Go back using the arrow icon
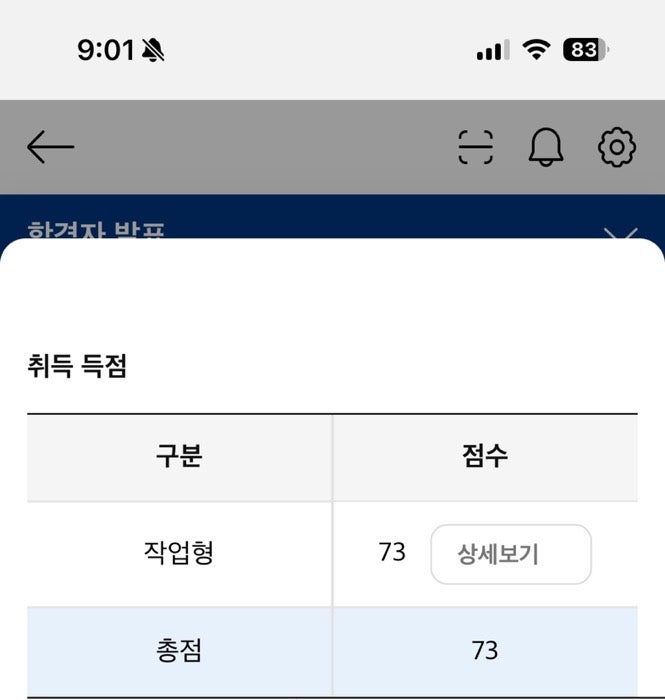The width and height of the screenshot is (665, 700). (x=50, y=148)
